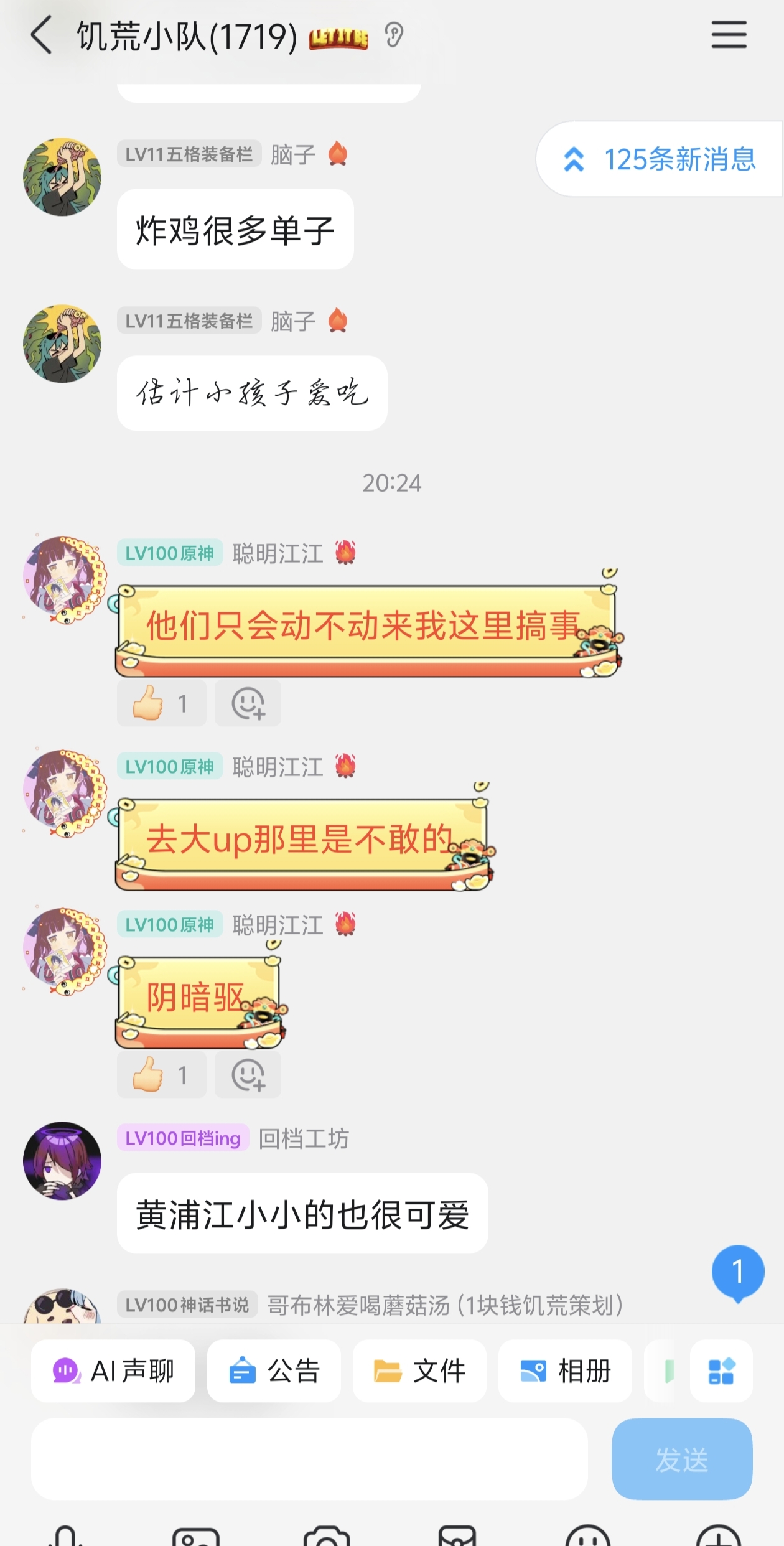
Task: Open 回档工坊's avatar profile
Action: click(62, 1161)
